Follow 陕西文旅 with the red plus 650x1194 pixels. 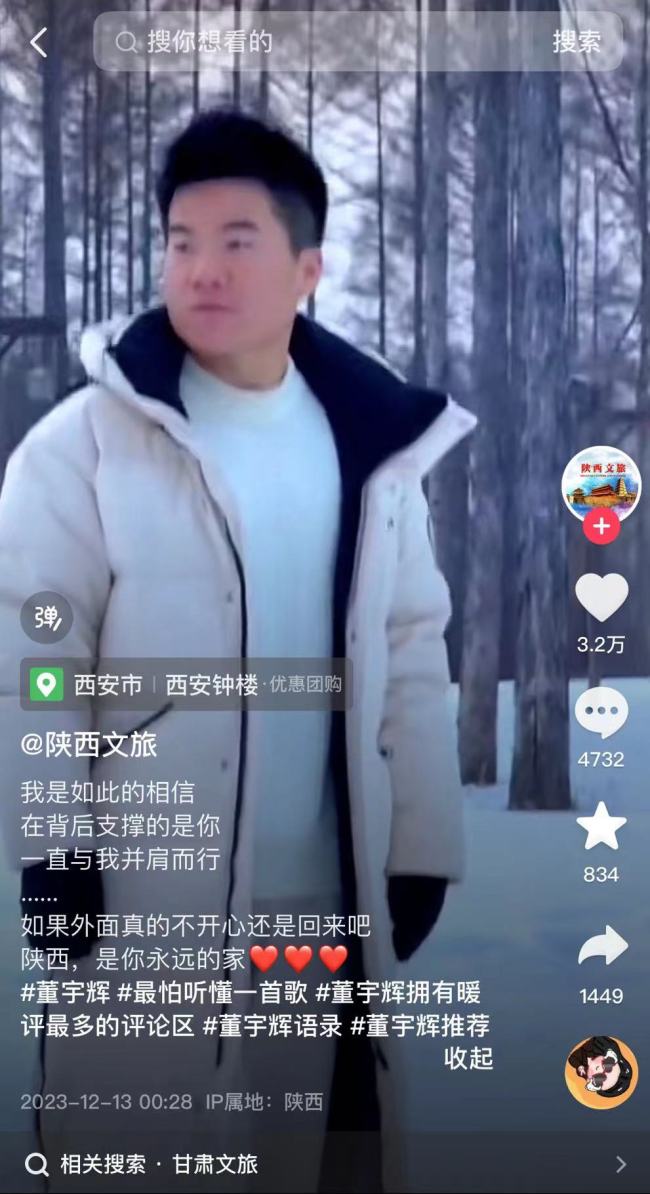click(x=600, y=527)
